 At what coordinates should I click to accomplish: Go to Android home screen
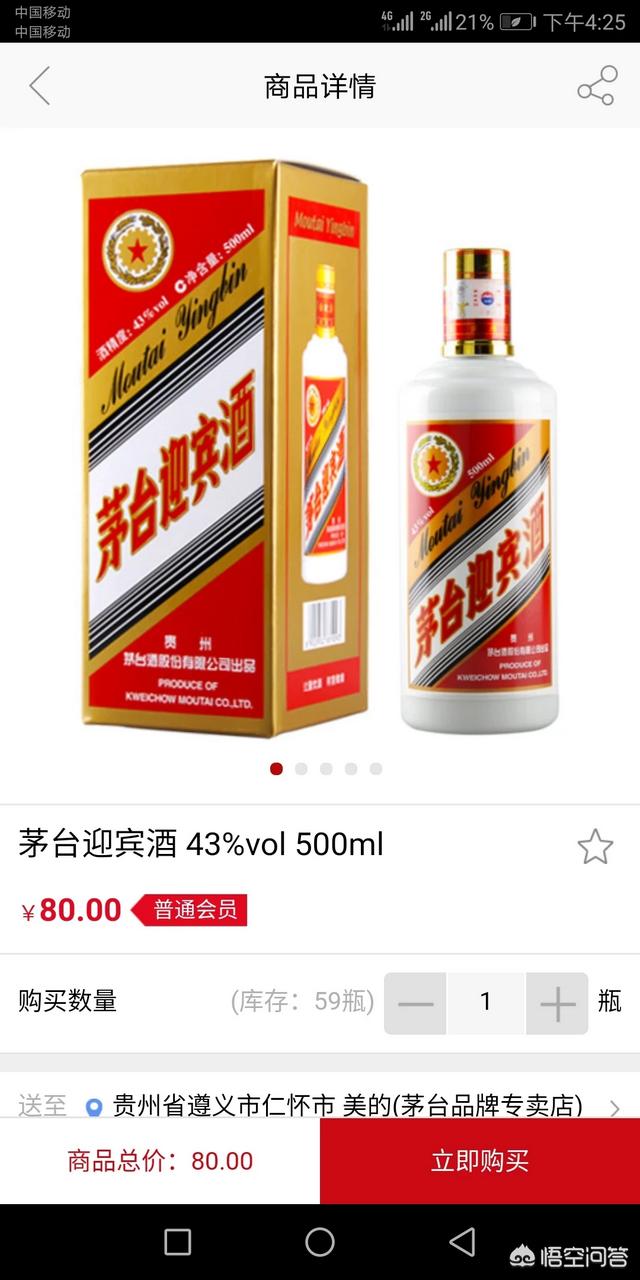[x=320, y=1242]
